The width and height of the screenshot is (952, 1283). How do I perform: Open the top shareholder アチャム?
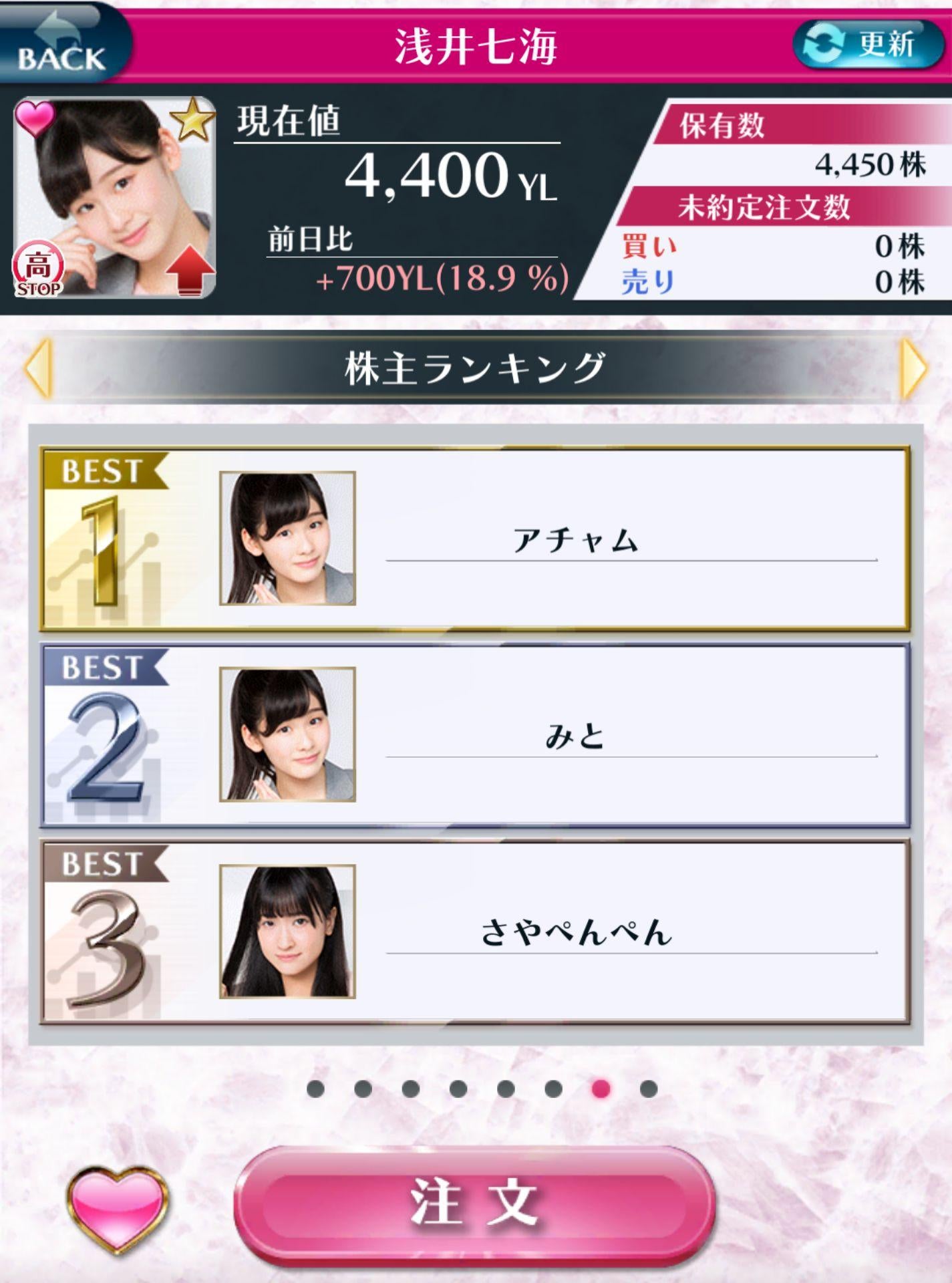474,539
